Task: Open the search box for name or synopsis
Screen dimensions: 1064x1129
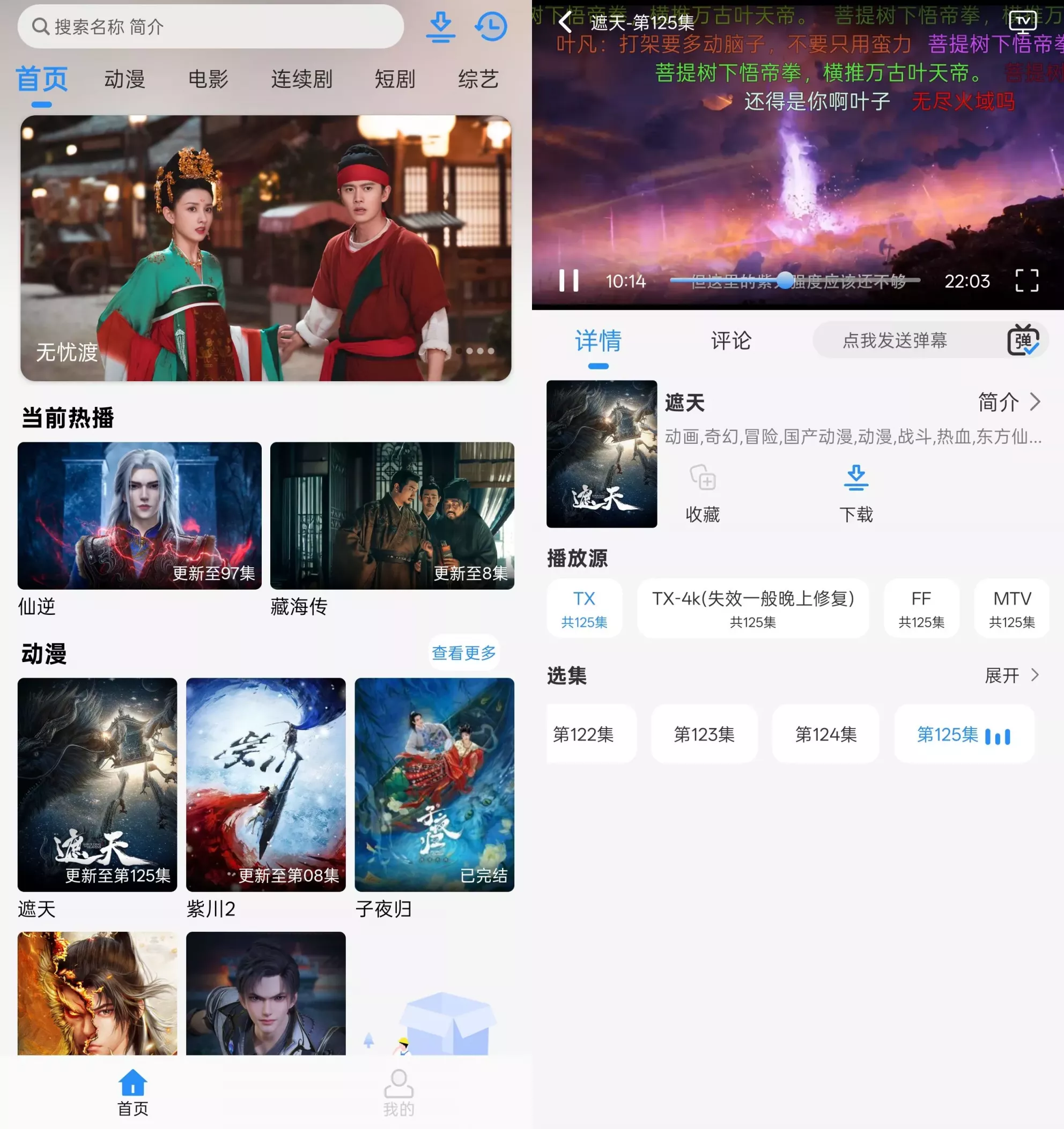Action: pyautogui.click(x=210, y=26)
